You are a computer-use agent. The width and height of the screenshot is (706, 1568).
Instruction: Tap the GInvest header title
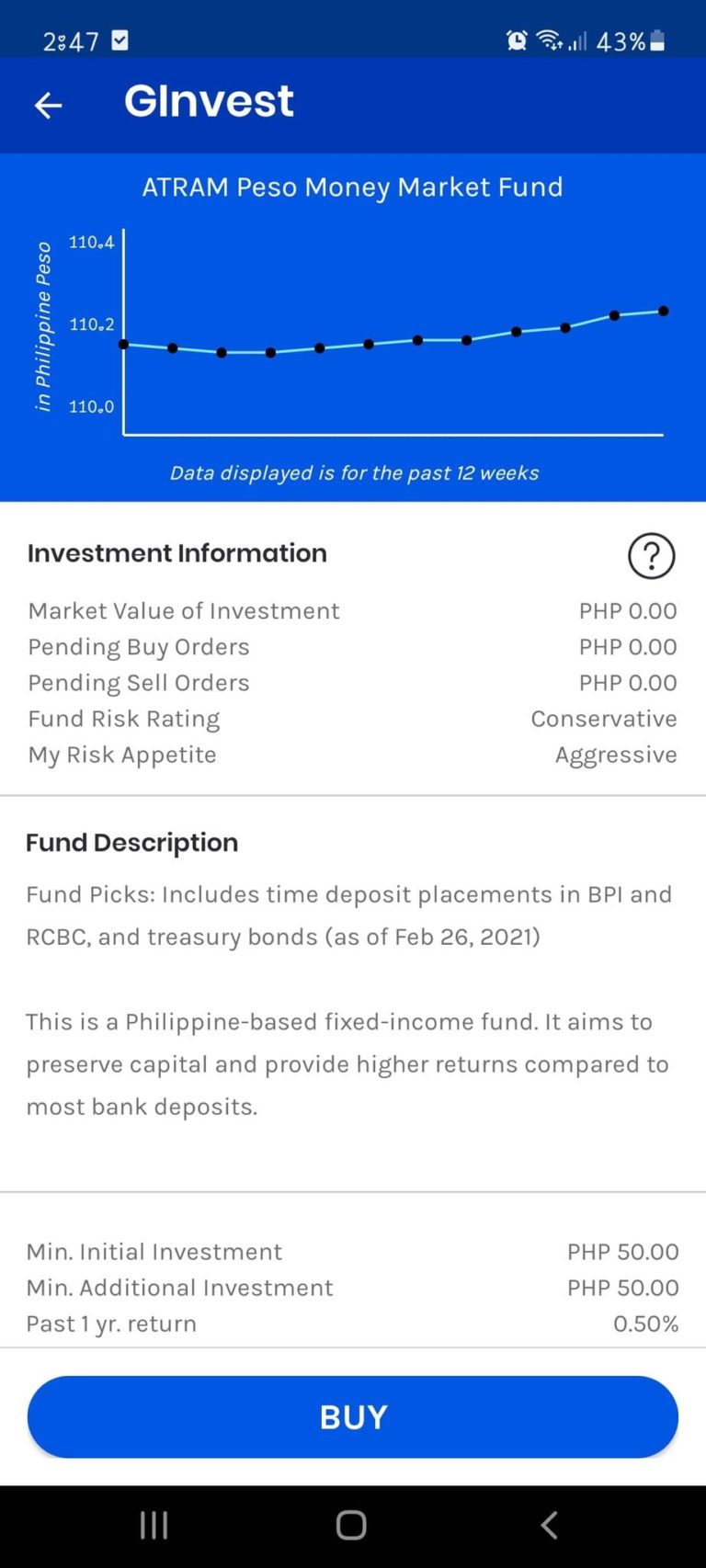pyautogui.click(x=209, y=102)
